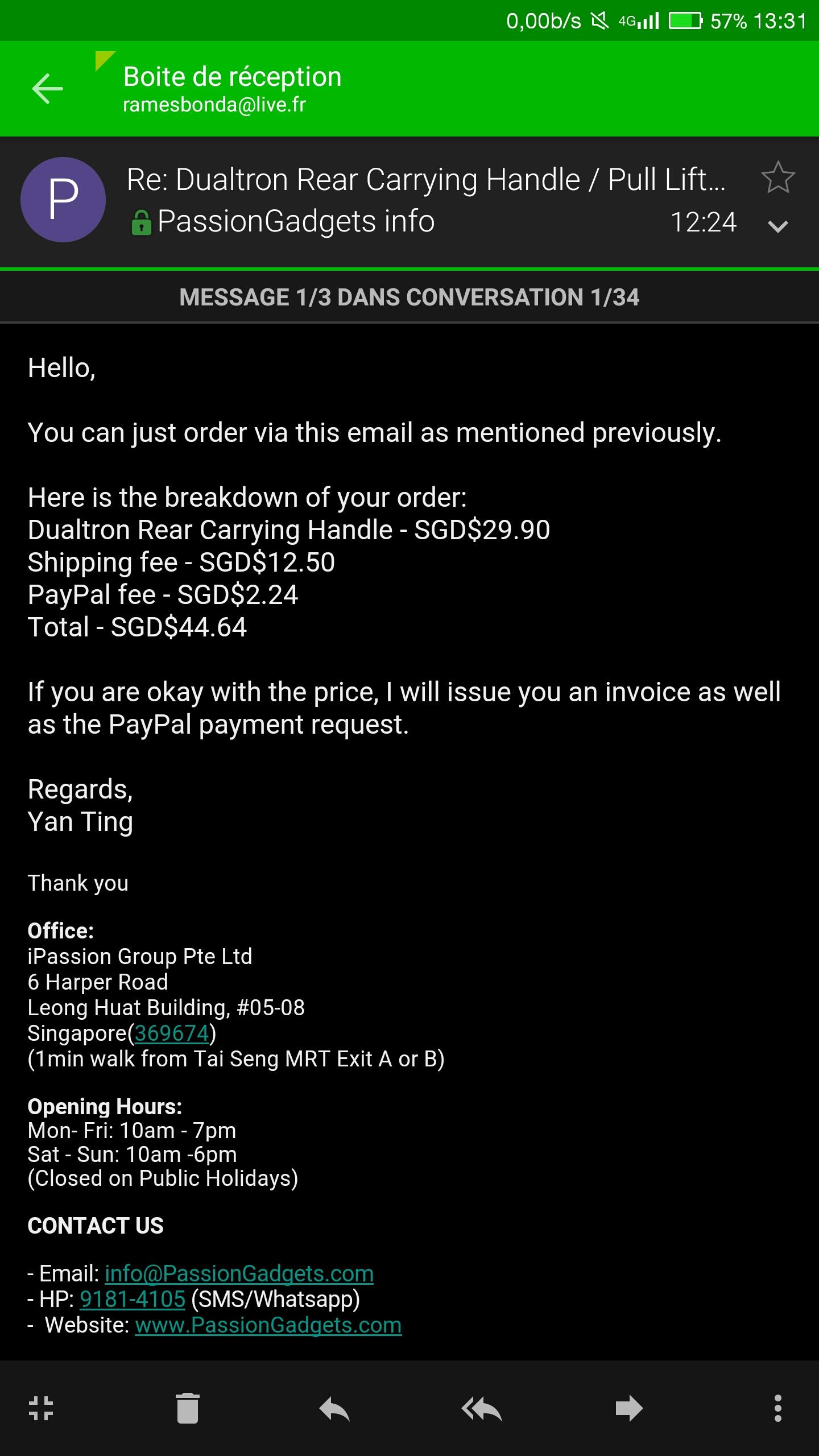This screenshot has height=1456, width=819.
Task: Go back to the inbox
Action: click(x=47, y=89)
